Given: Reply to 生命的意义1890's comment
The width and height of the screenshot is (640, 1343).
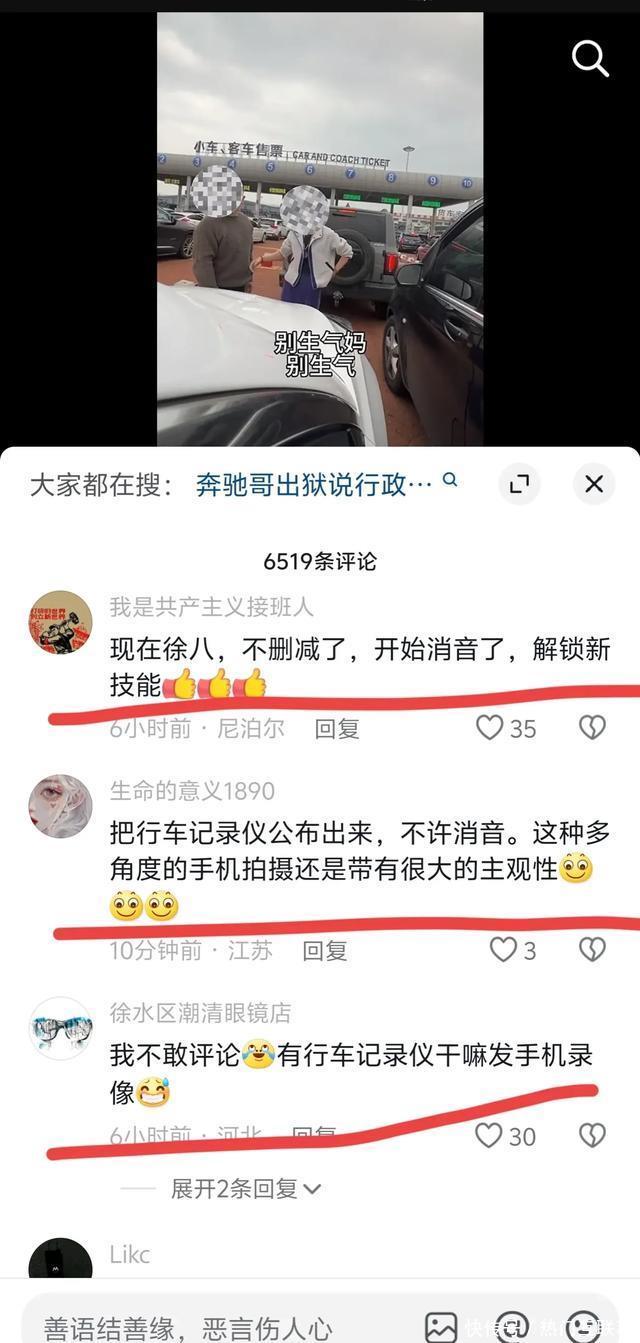Looking at the screenshot, I should (324, 951).
